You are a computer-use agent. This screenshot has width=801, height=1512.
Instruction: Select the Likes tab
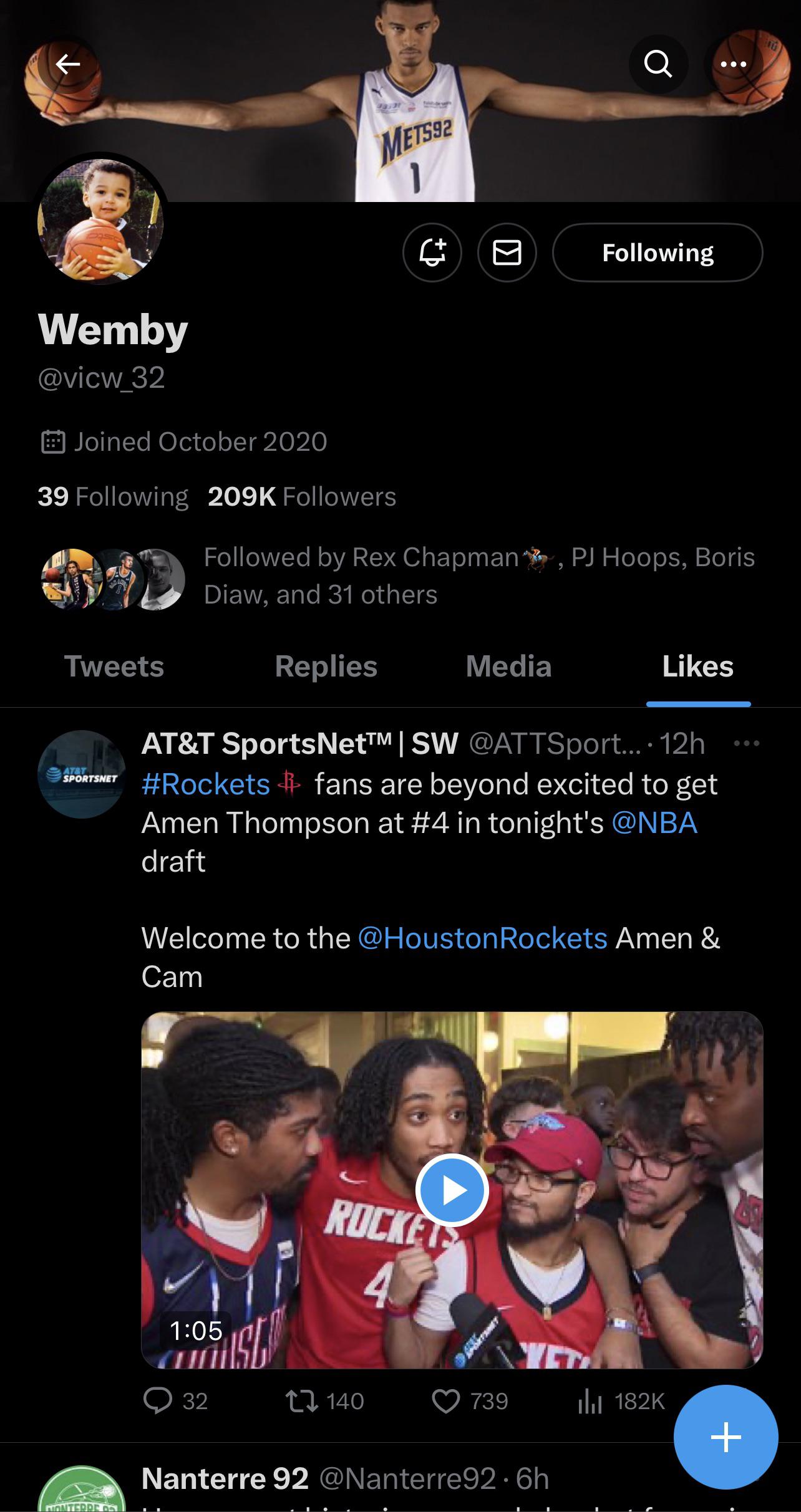(x=697, y=667)
